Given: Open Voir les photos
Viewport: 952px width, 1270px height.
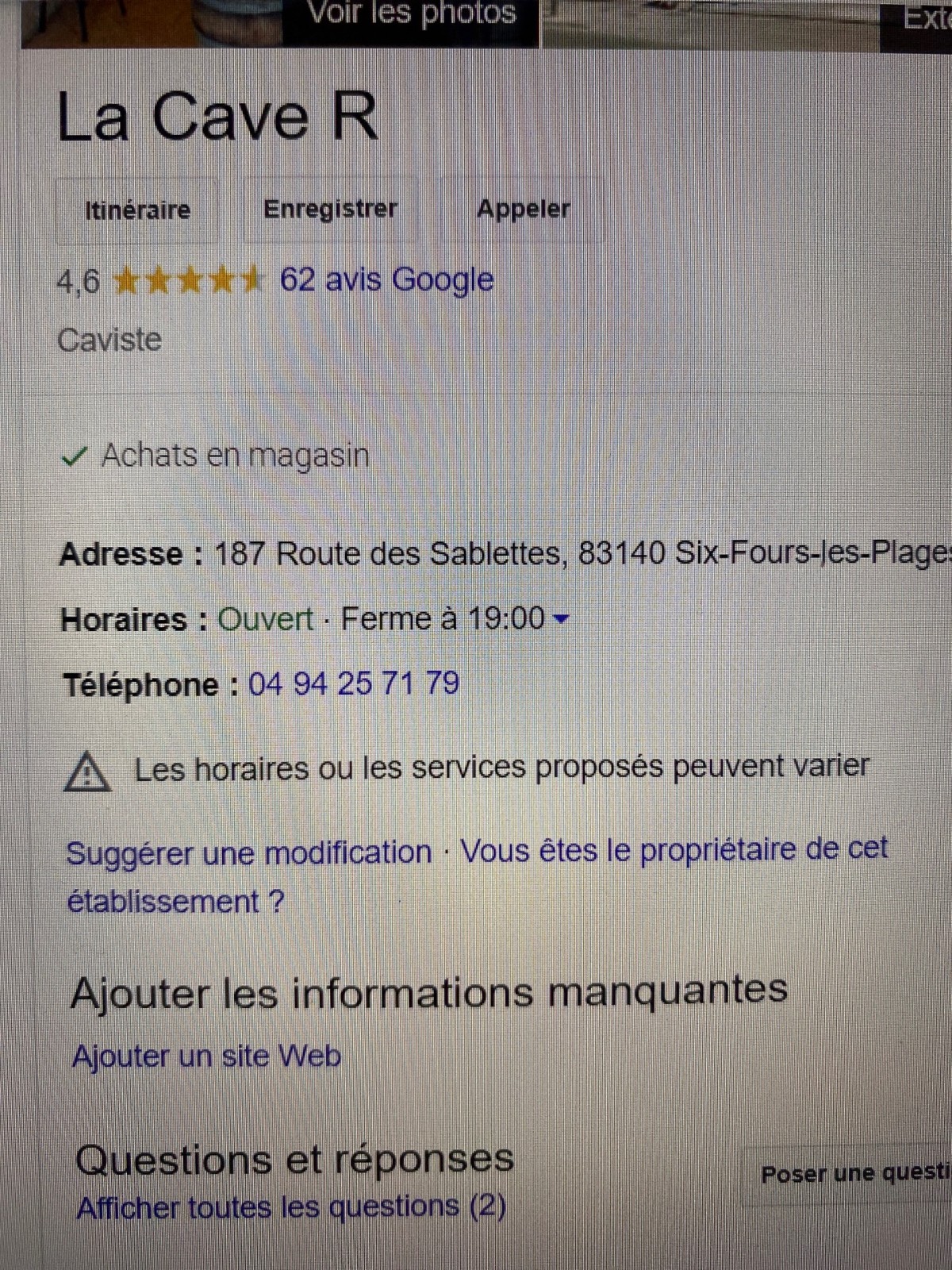Looking at the screenshot, I should [x=411, y=14].
